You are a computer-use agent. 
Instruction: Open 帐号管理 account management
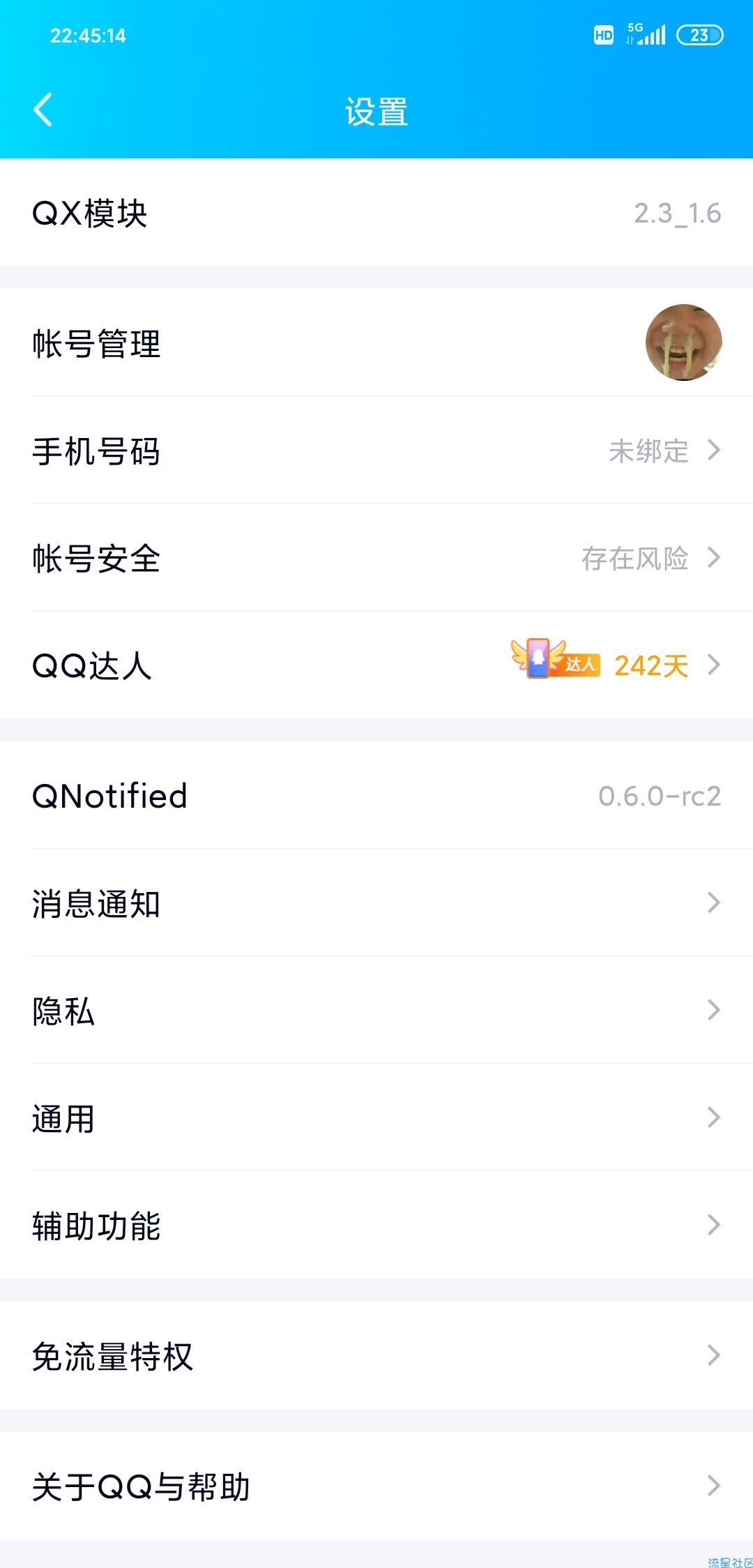tap(376, 342)
